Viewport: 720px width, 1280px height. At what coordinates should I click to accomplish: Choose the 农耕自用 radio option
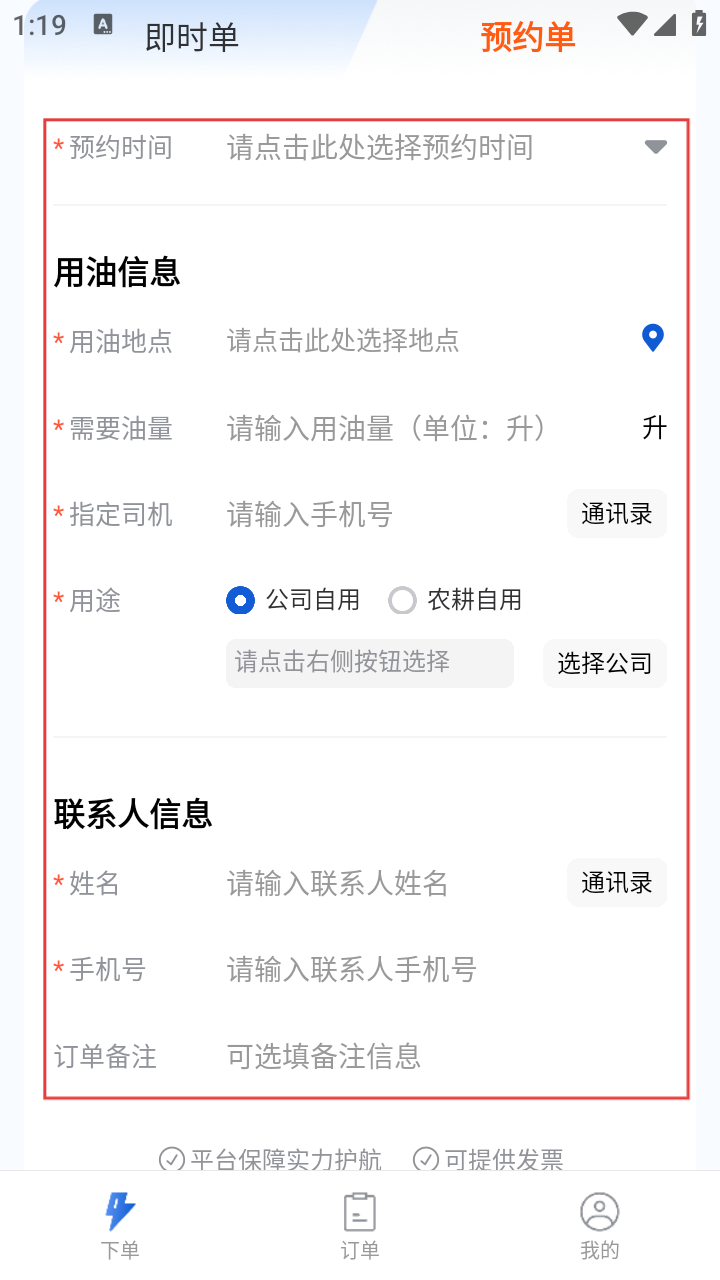point(455,600)
